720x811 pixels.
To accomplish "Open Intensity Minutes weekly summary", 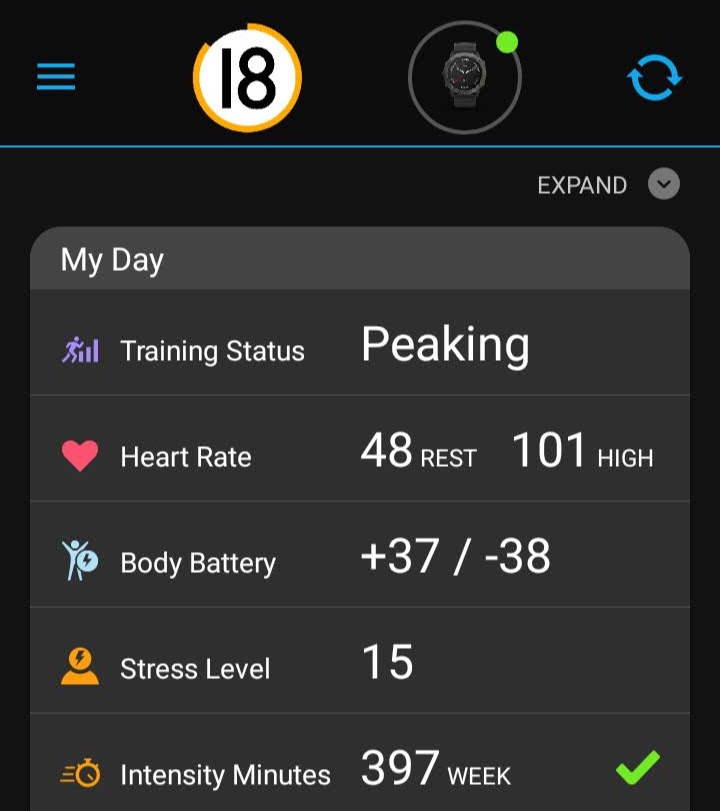I will [x=360, y=770].
